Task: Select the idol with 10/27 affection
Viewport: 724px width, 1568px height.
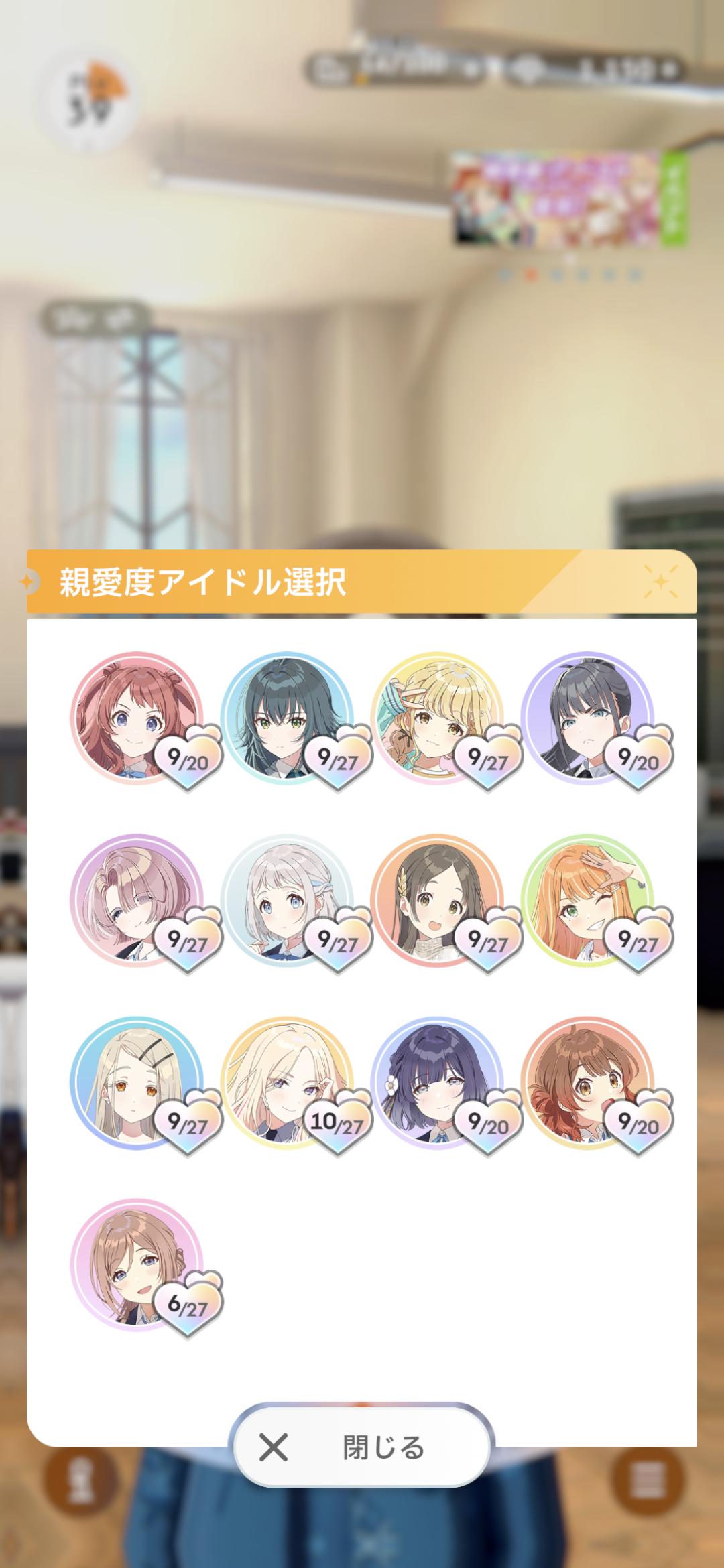Action: 287,1082
